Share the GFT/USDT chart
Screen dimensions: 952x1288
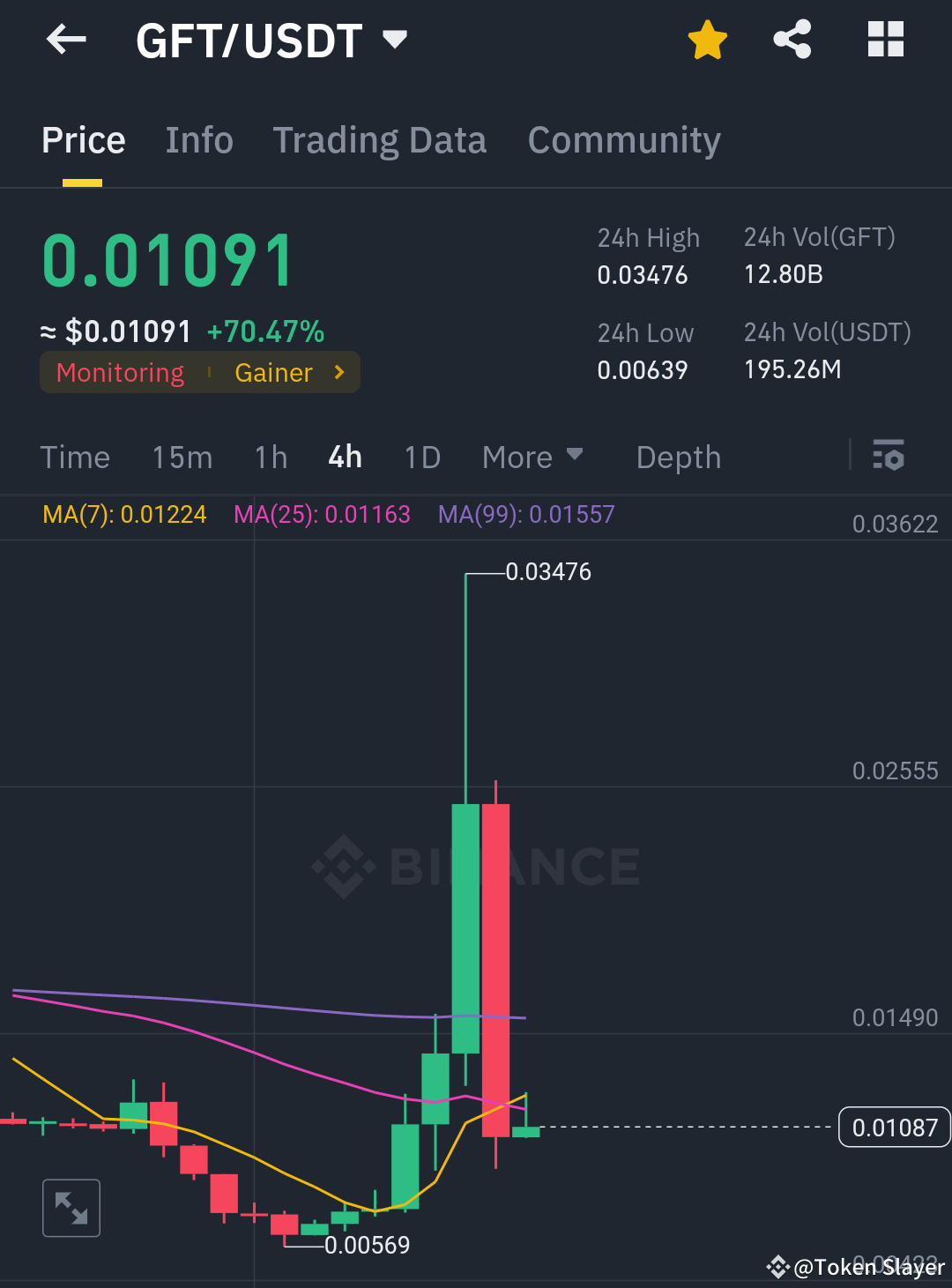792,39
